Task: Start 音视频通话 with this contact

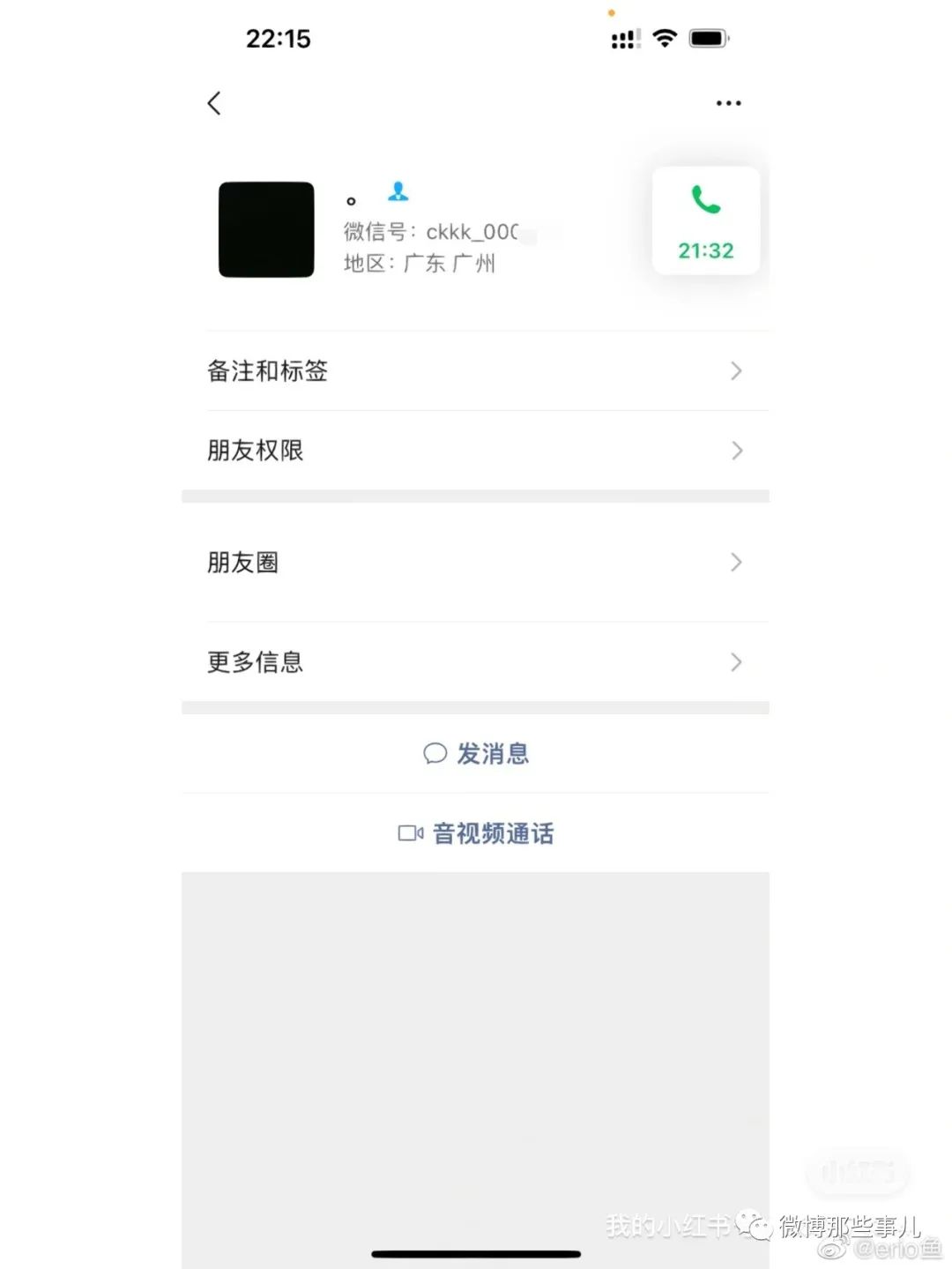Action: (x=476, y=833)
